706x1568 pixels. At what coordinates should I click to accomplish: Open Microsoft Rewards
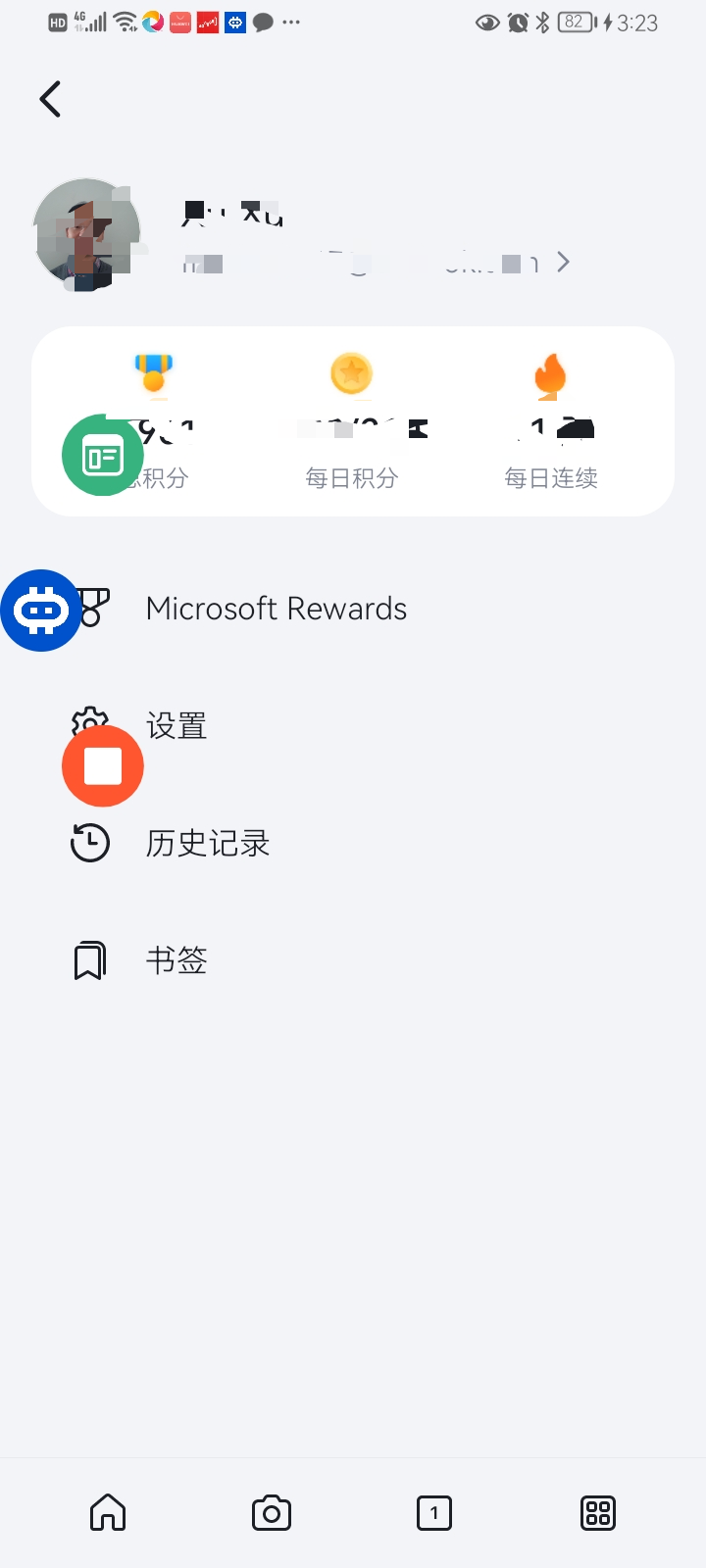pyautogui.click(x=276, y=609)
